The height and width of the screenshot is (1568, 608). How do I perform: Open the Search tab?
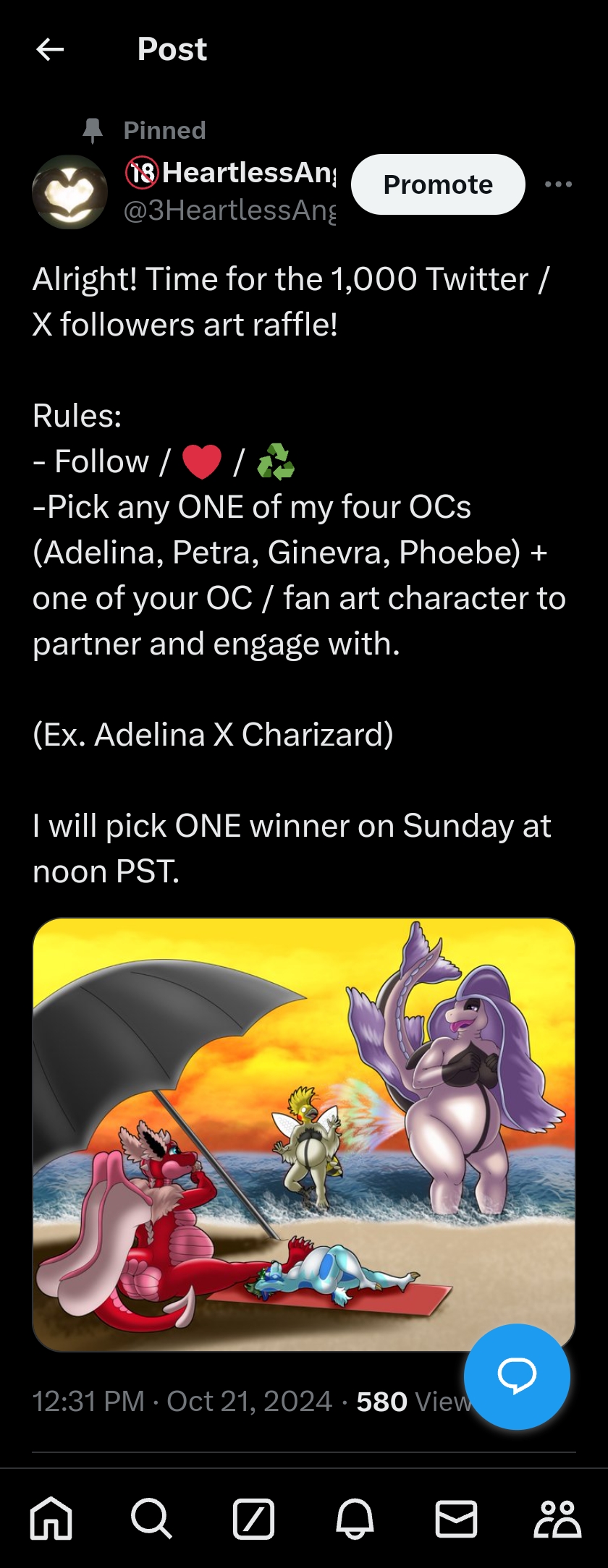click(151, 1517)
